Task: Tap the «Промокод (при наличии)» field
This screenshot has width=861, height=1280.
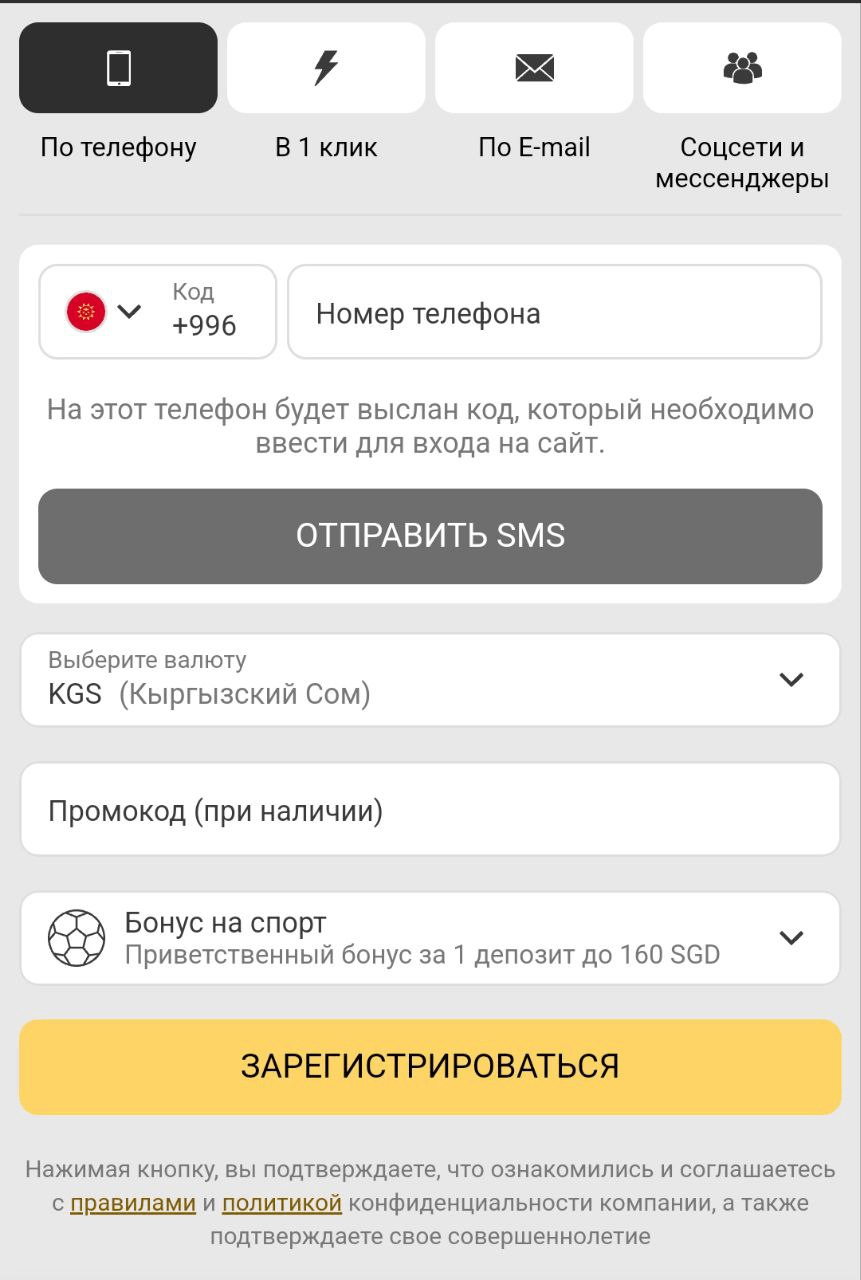Action: [x=430, y=810]
